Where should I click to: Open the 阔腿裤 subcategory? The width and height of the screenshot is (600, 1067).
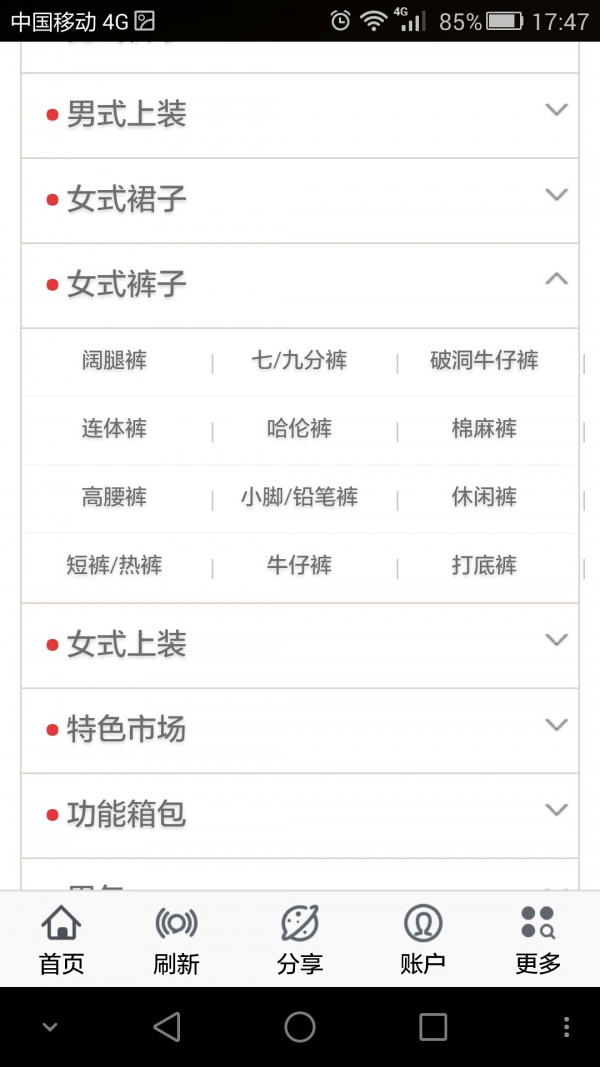click(114, 361)
